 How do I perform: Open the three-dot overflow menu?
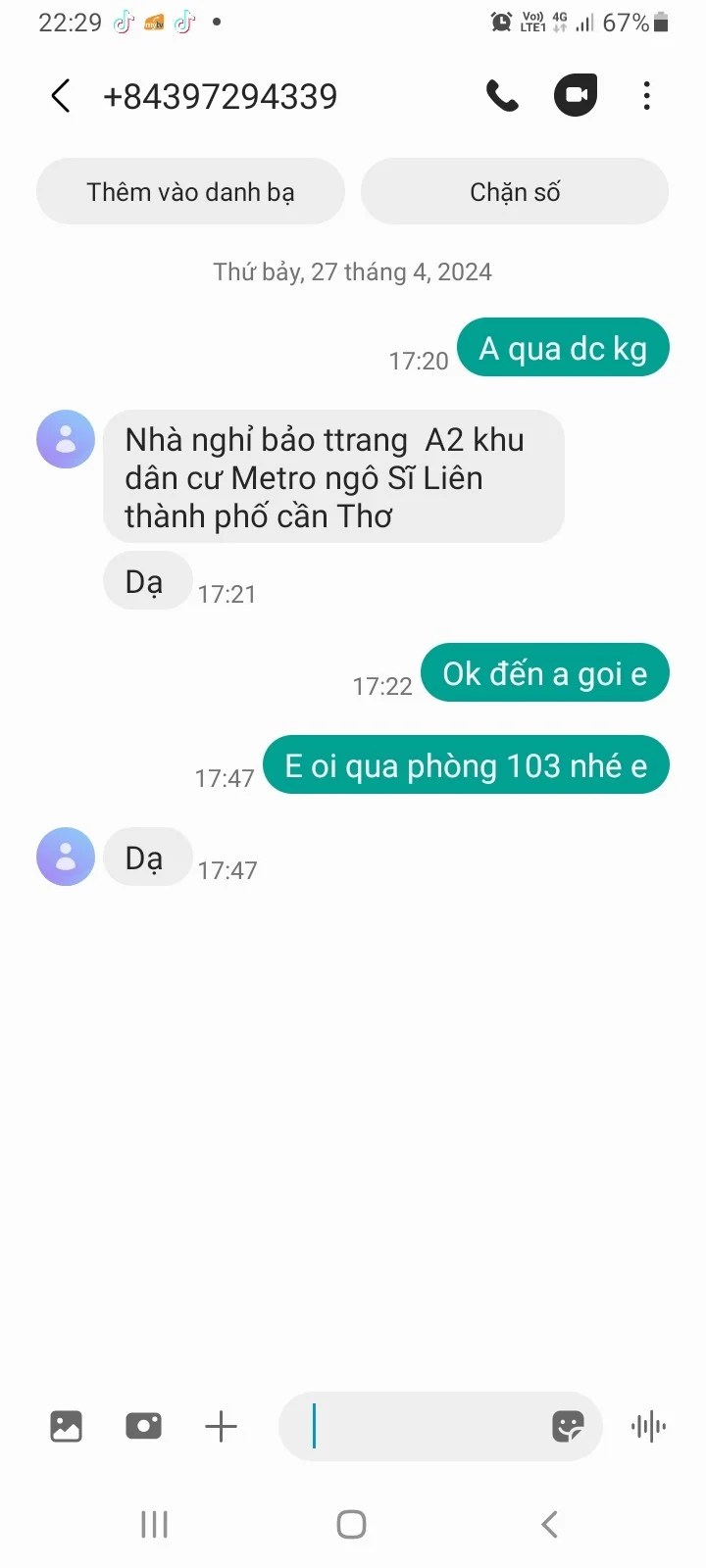click(x=646, y=96)
